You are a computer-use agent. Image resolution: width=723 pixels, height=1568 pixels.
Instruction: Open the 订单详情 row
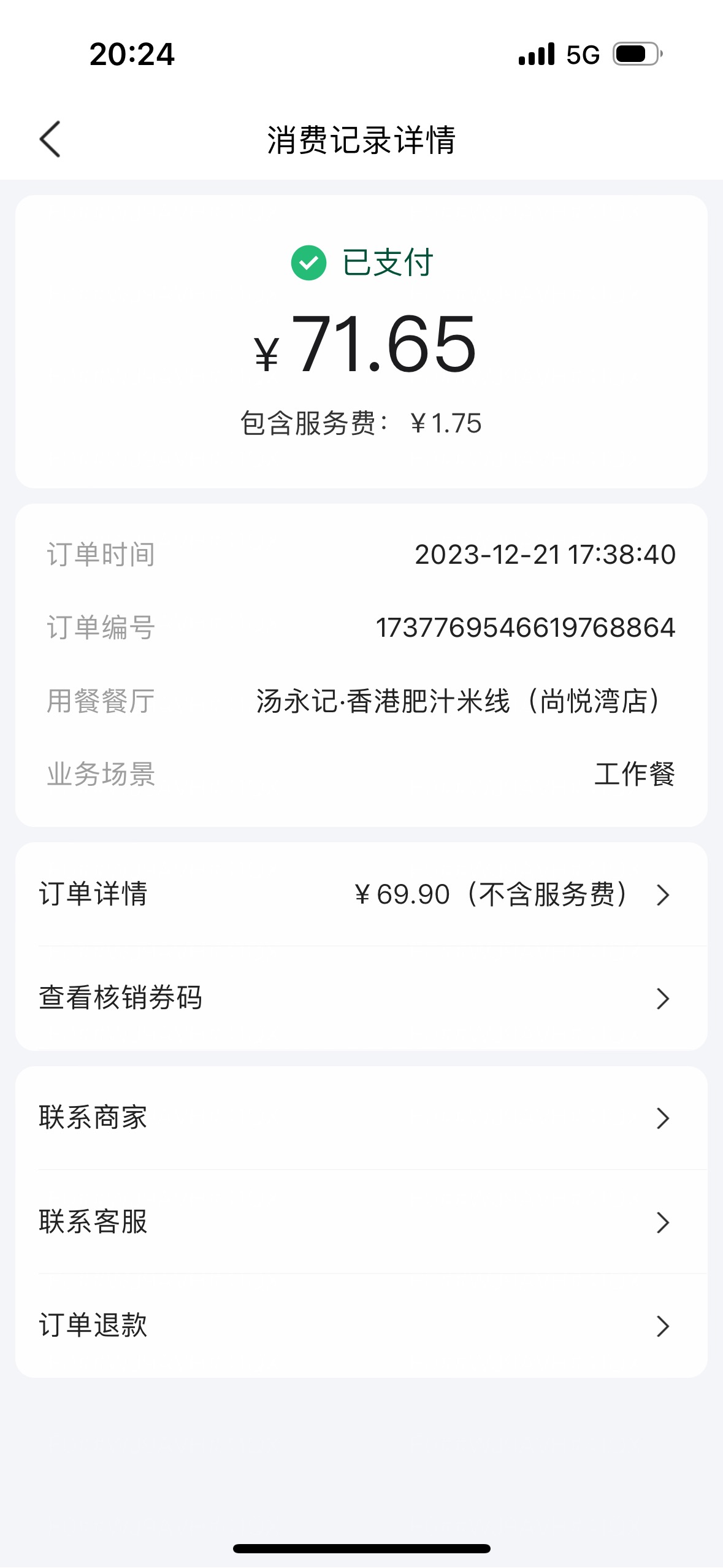click(361, 894)
